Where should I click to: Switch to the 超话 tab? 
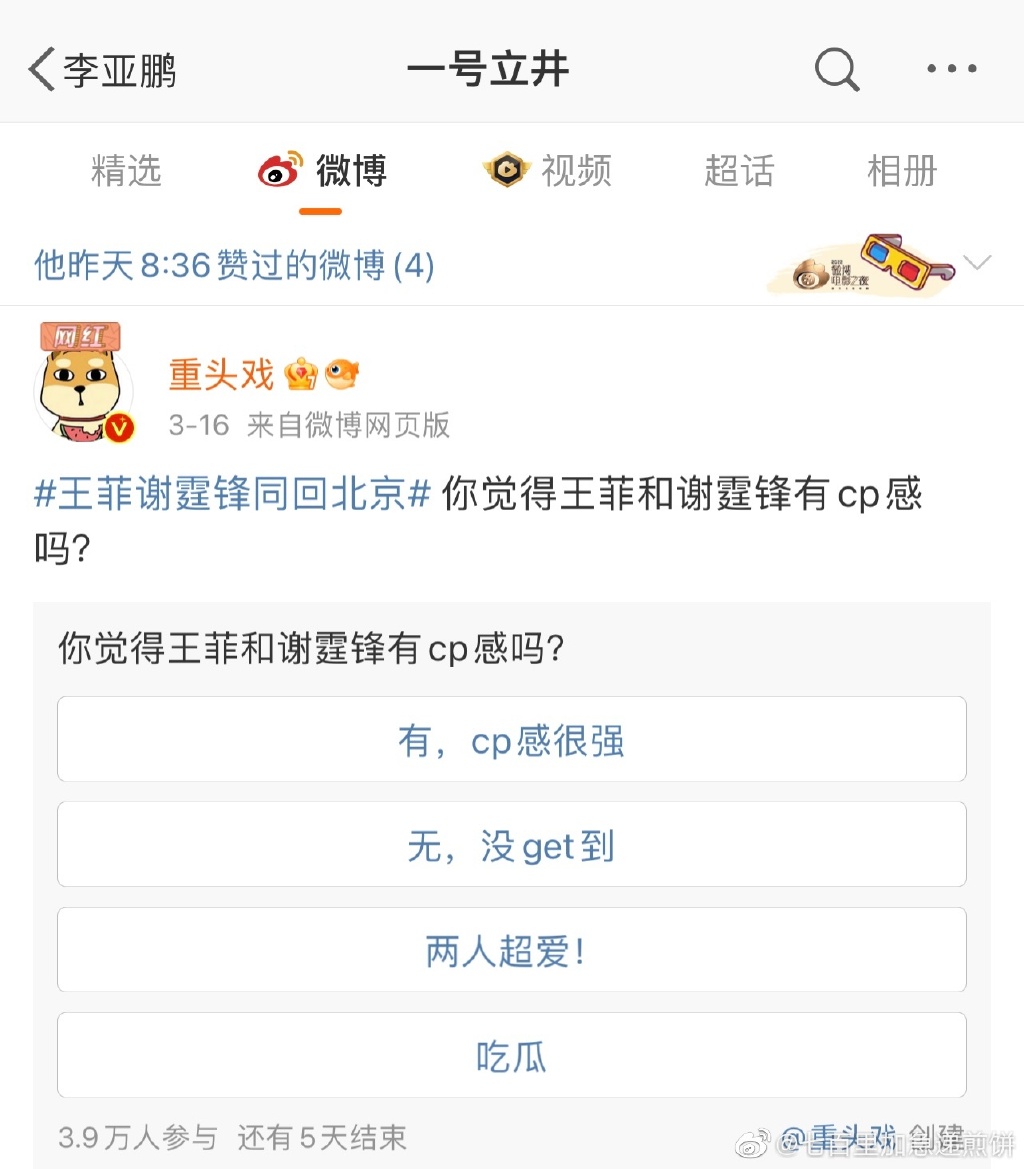point(739,170)
